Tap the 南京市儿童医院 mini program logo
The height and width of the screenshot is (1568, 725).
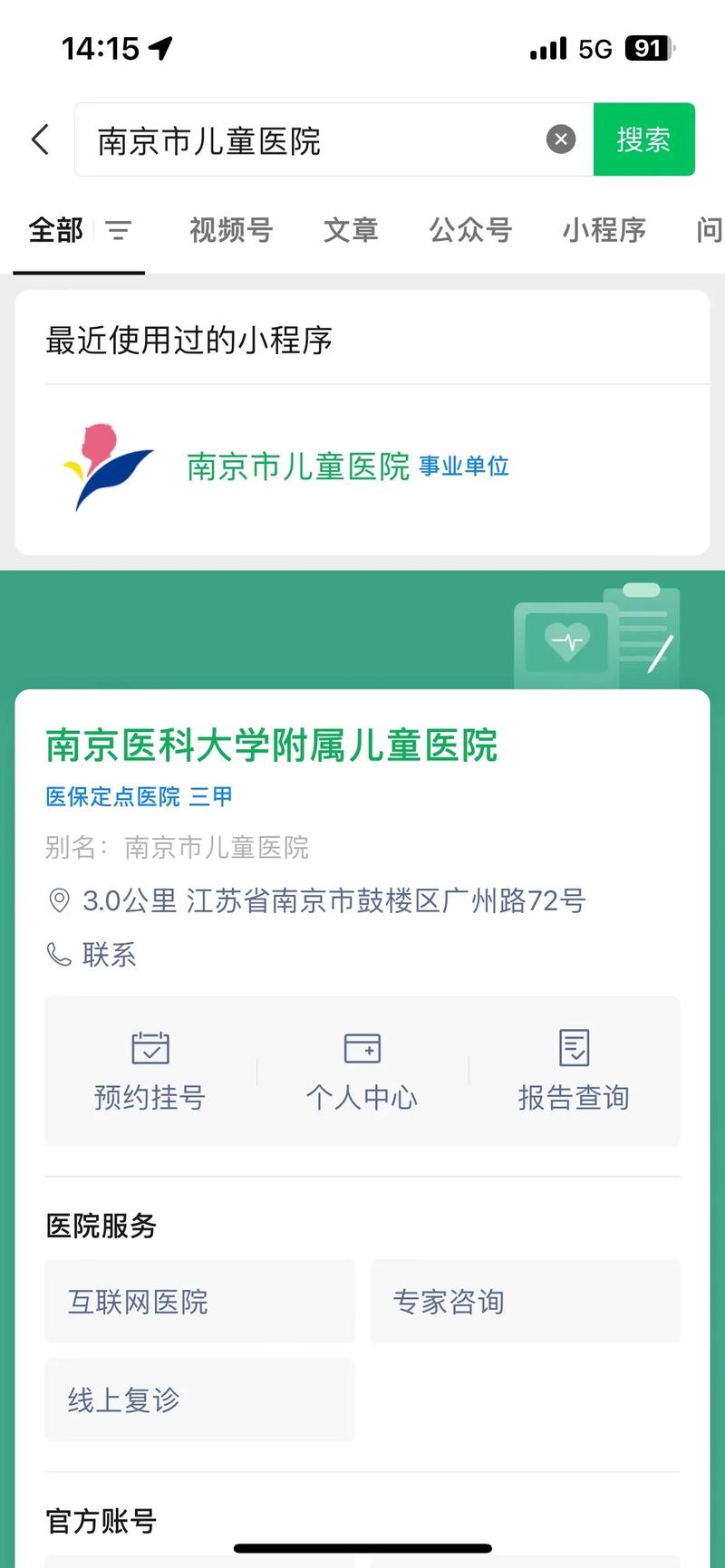click(106, 467)
